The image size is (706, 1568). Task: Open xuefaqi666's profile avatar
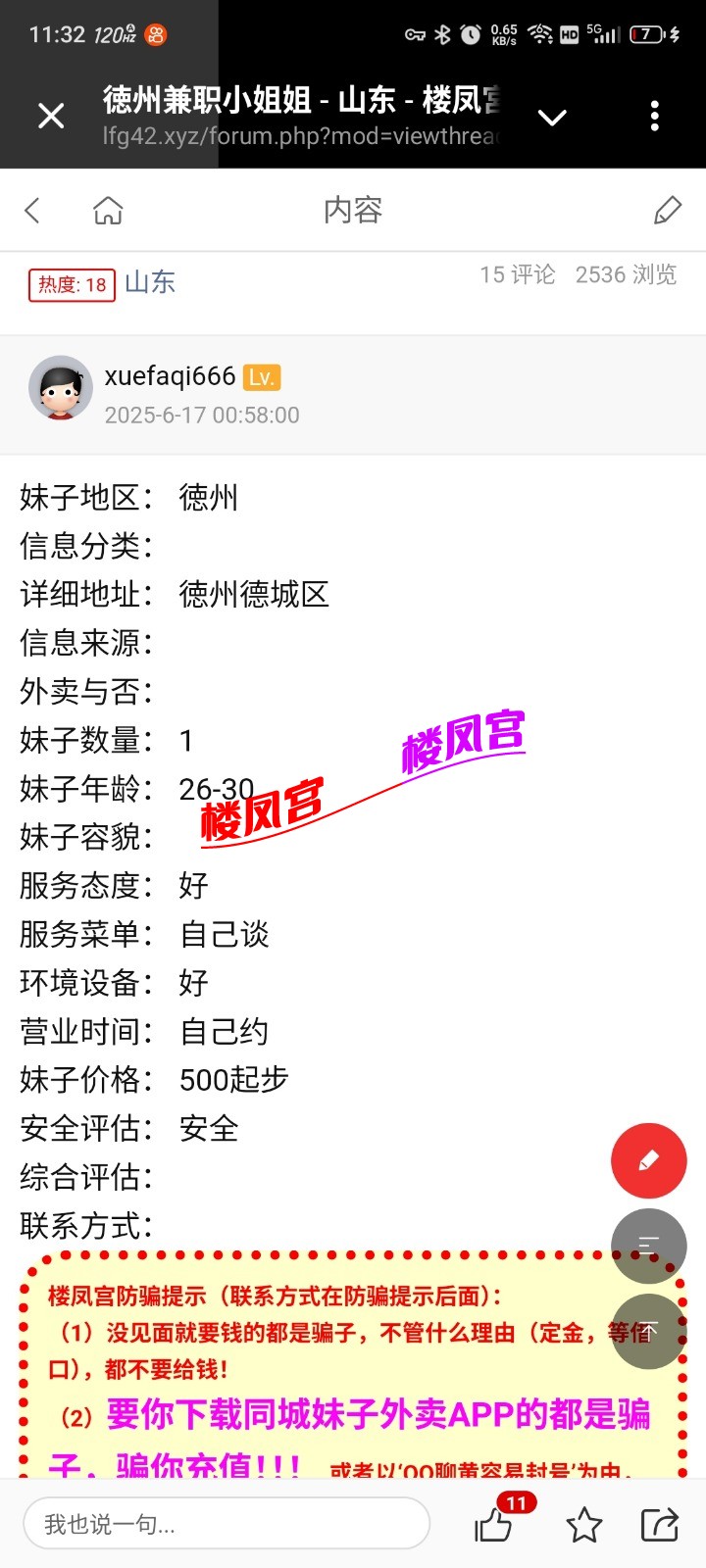click(x=61, y=388)
